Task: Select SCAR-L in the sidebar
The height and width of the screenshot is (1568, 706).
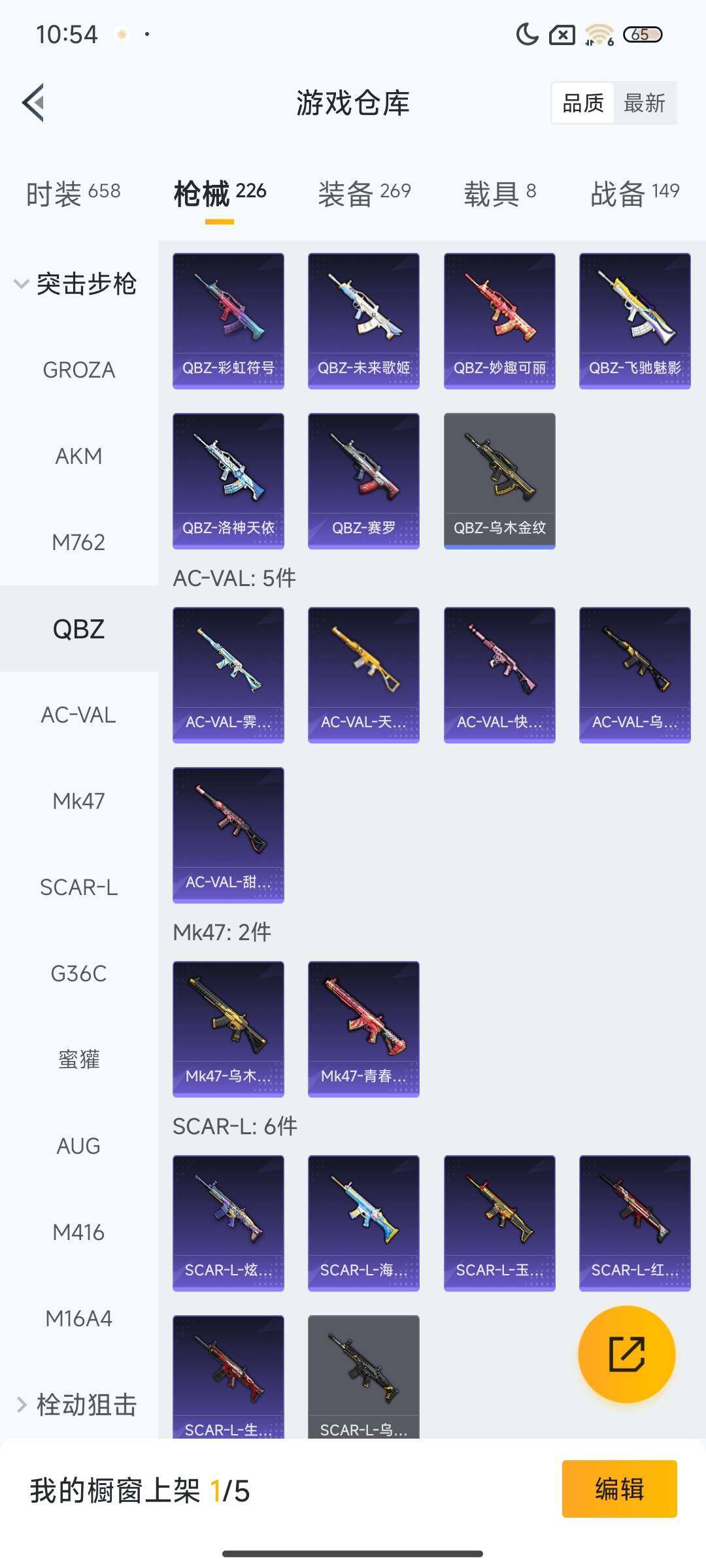Action: coord(78,887)
